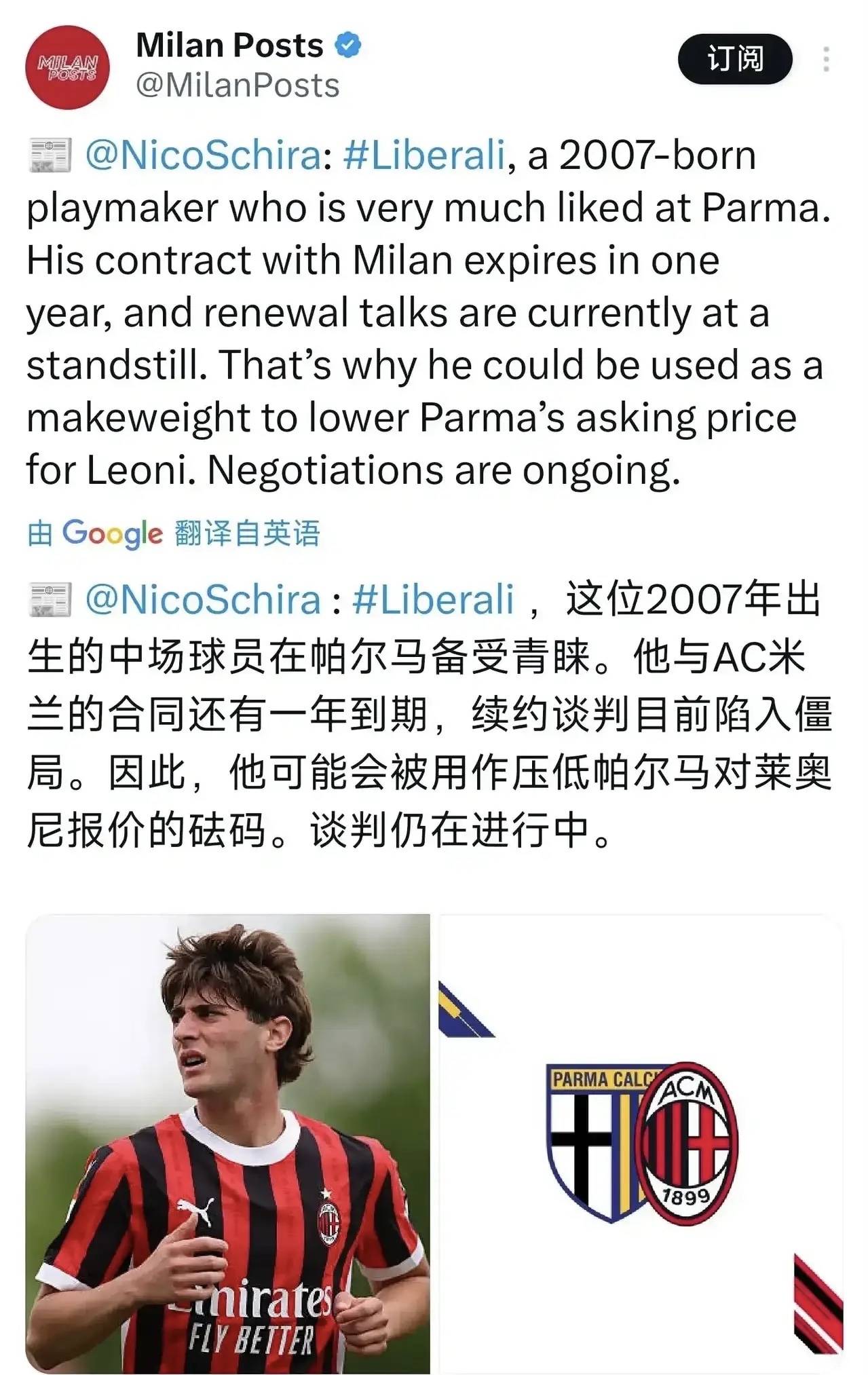
Task: Open the #Liberali hashtag in the English post
Action: (424, 155)
